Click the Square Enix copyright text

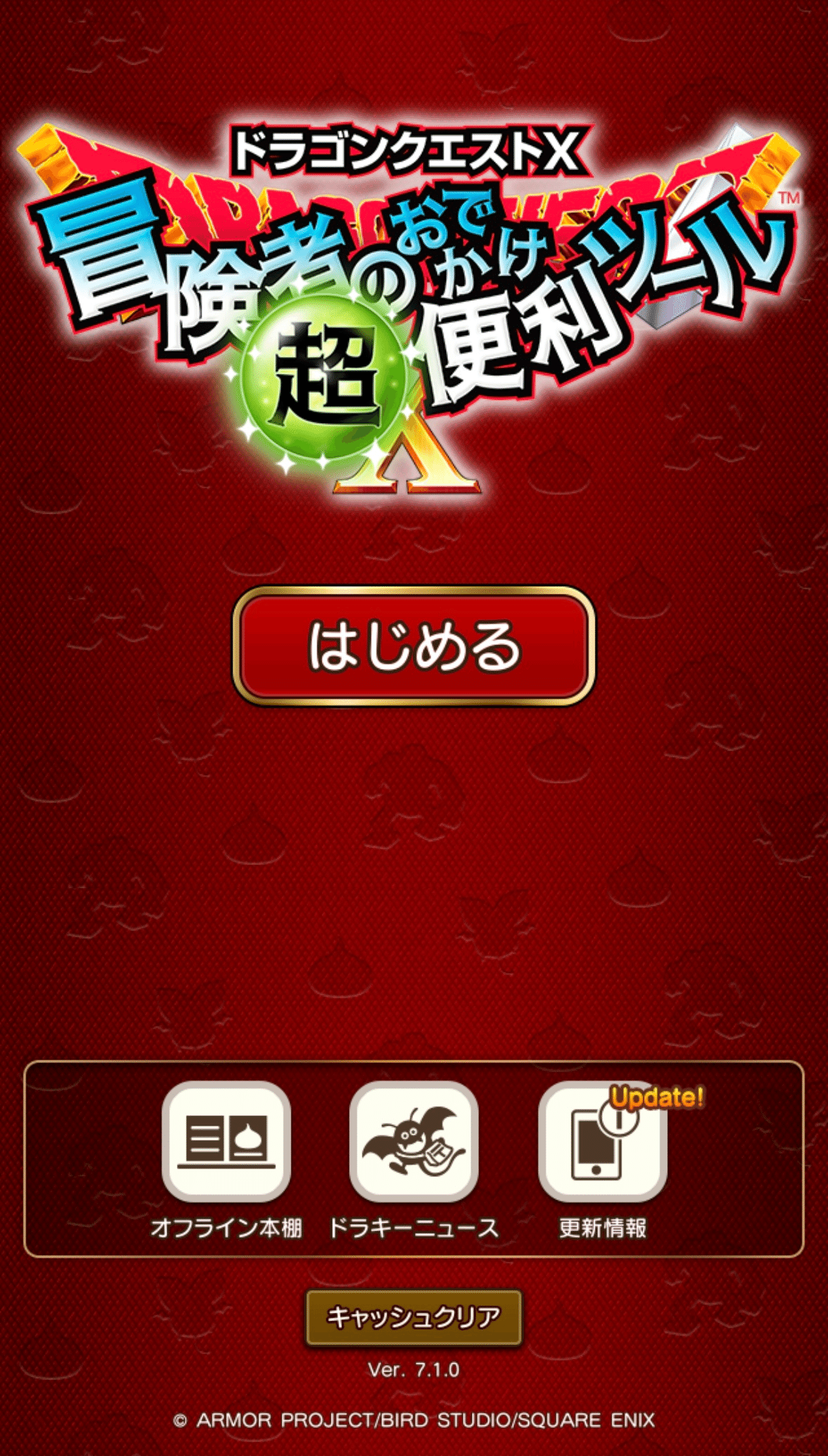414,1421
